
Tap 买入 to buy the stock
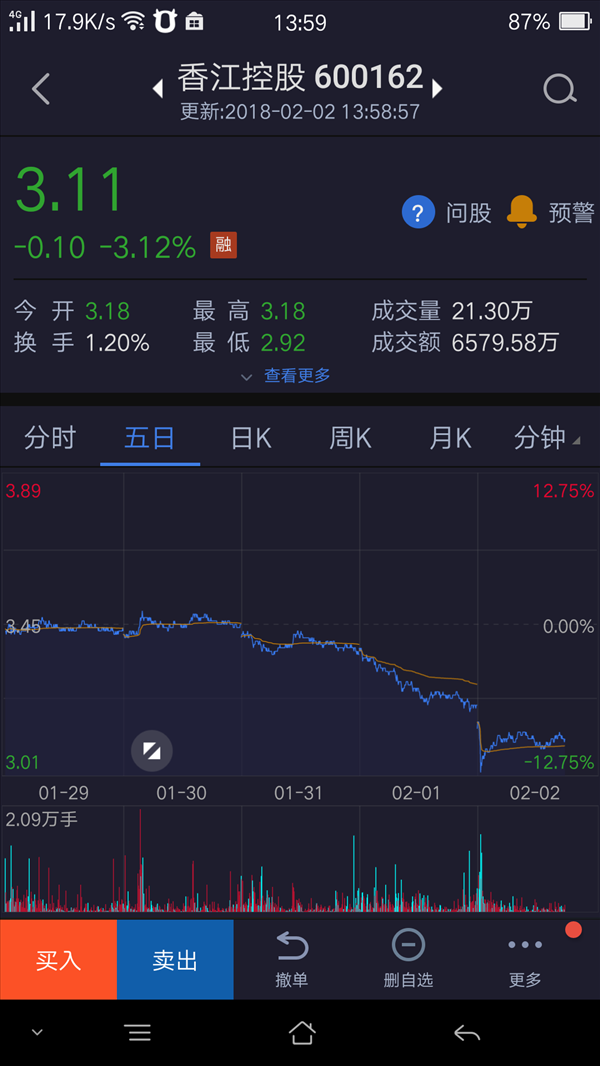point(58,959)
